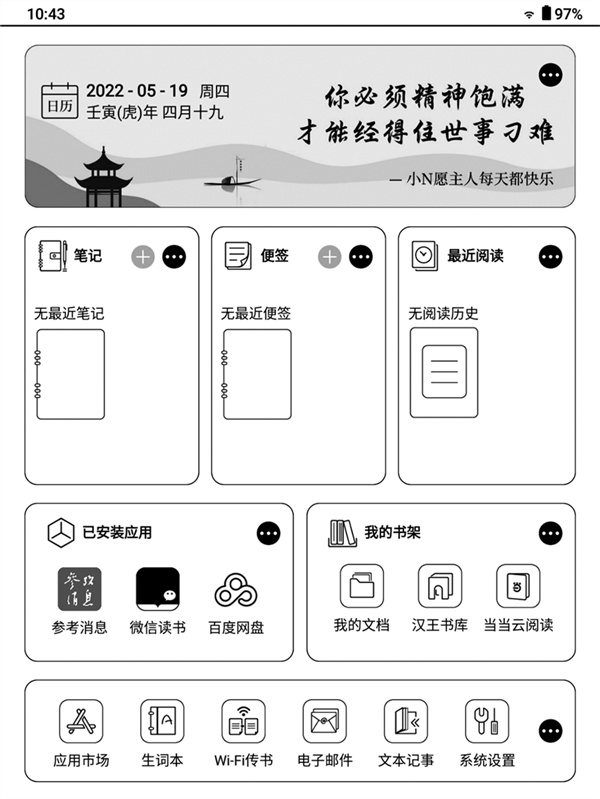Create a new 便签 with the plus button
This screenshot has height=799, width=600.
(x=331, y=256)
